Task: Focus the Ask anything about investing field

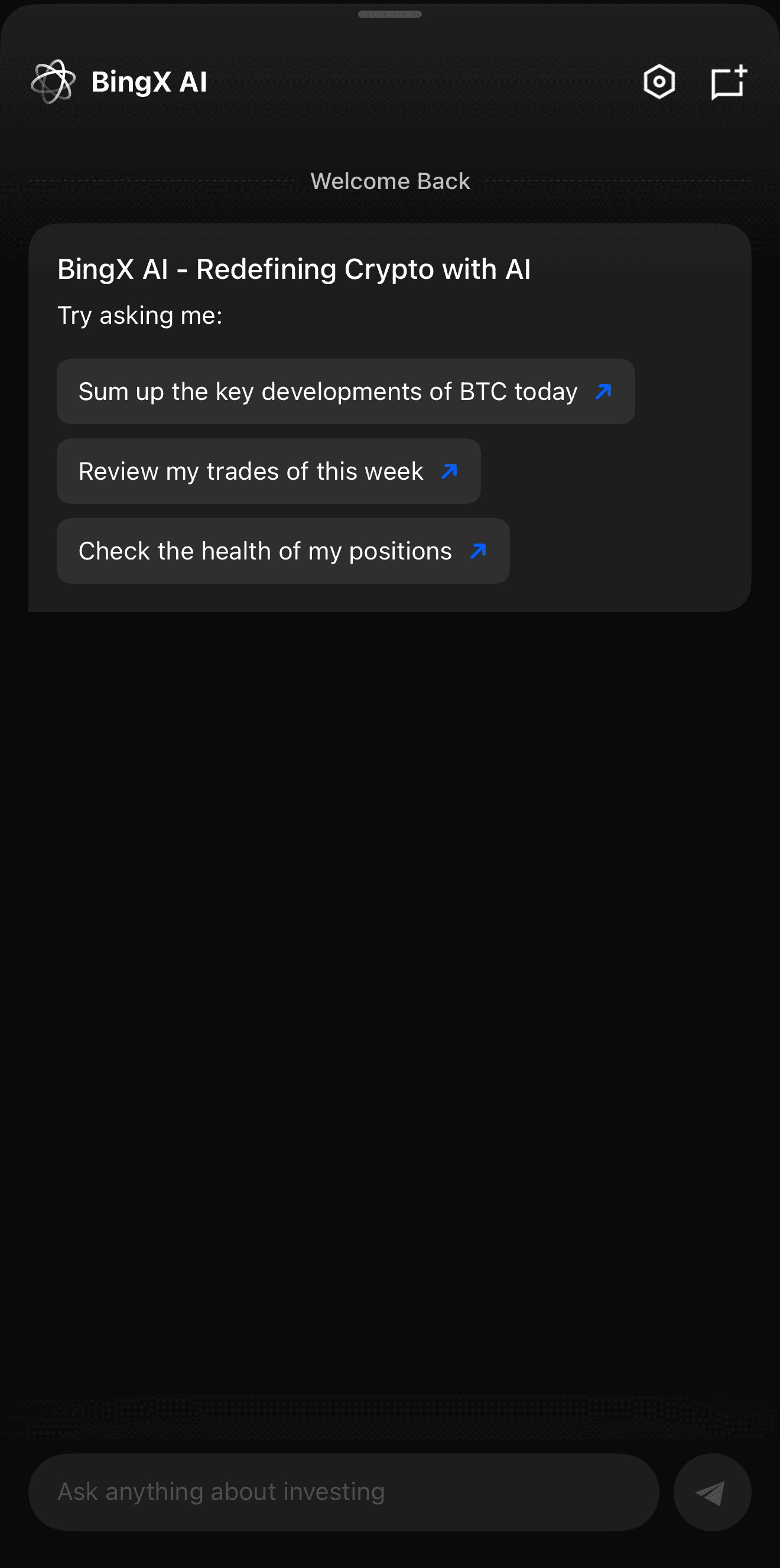Action: 344,1492
